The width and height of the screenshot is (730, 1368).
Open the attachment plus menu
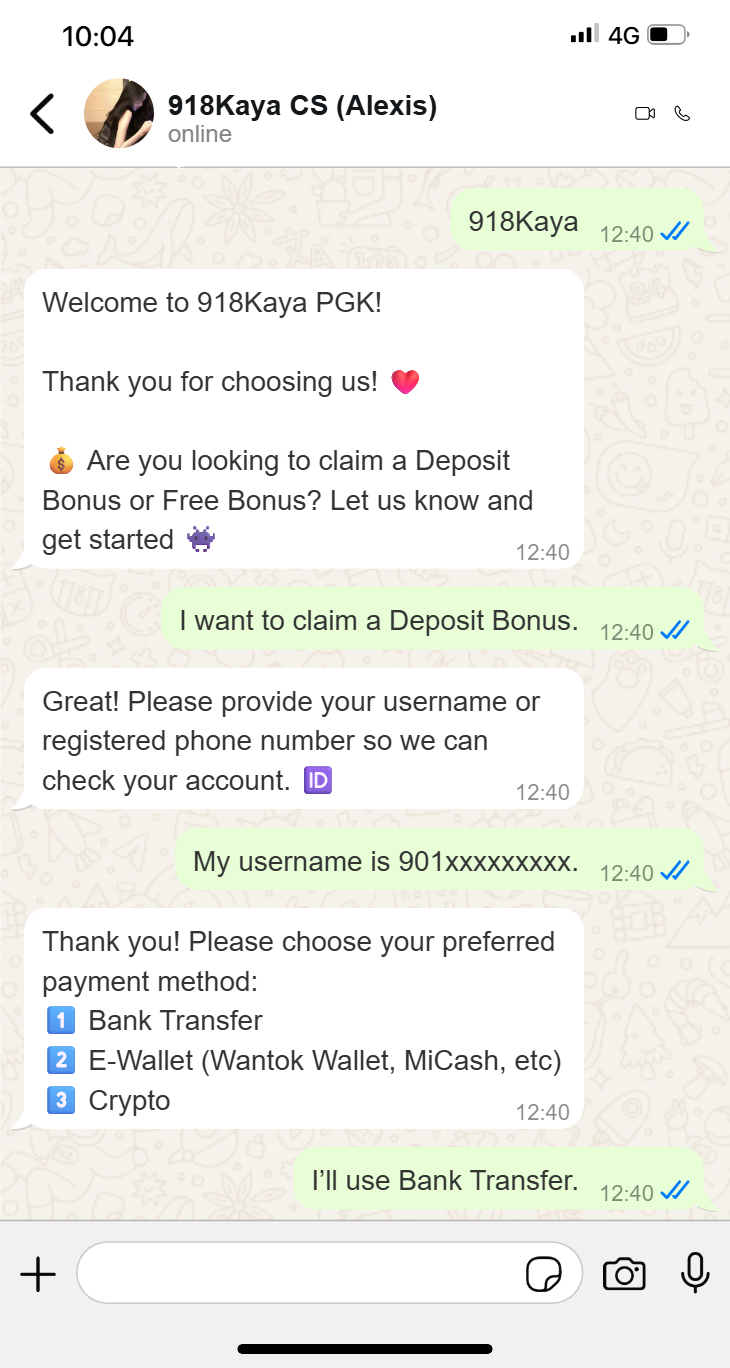(x=38, y=1274)
